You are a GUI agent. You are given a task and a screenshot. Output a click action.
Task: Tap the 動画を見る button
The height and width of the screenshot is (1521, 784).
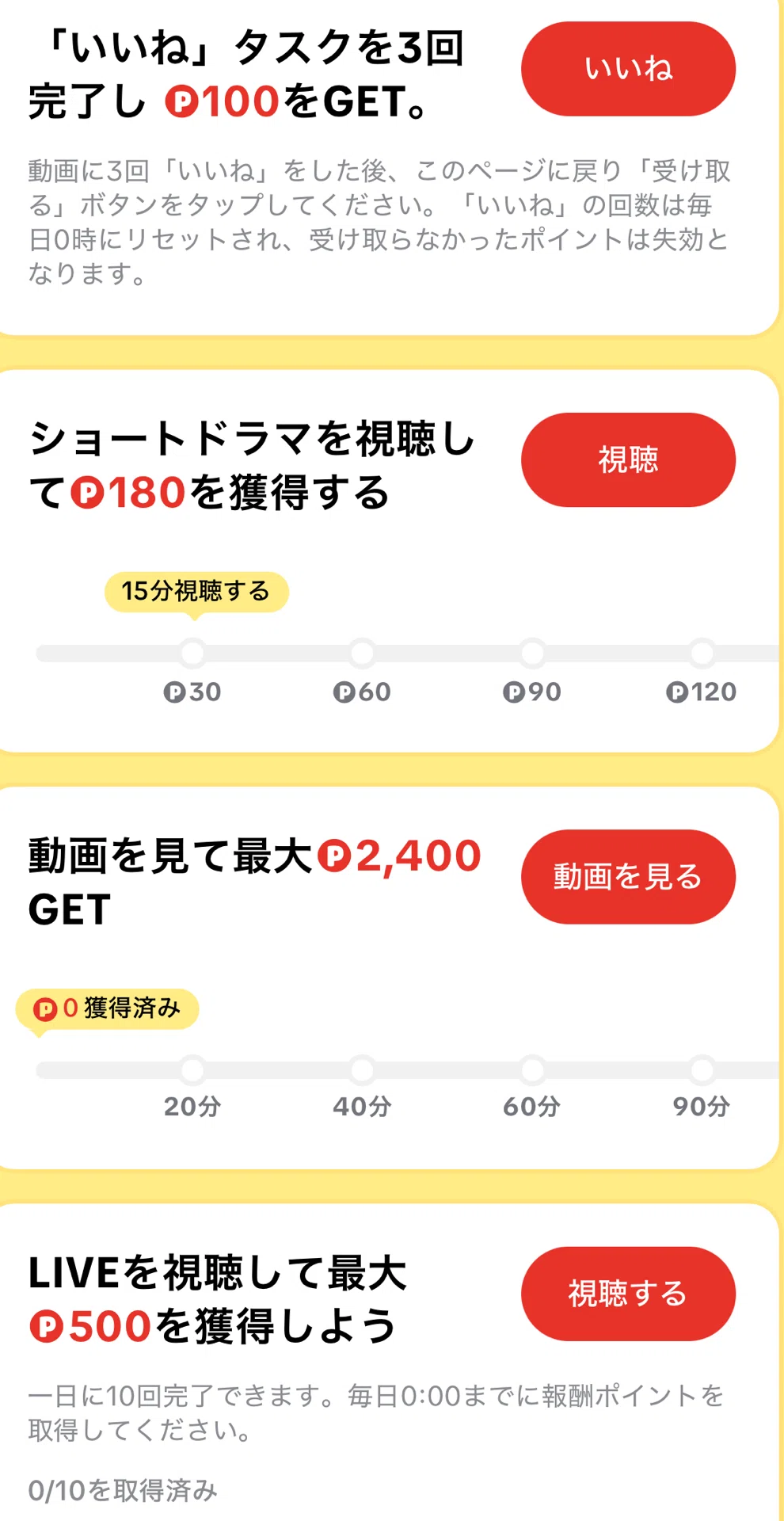pos(628,876)
